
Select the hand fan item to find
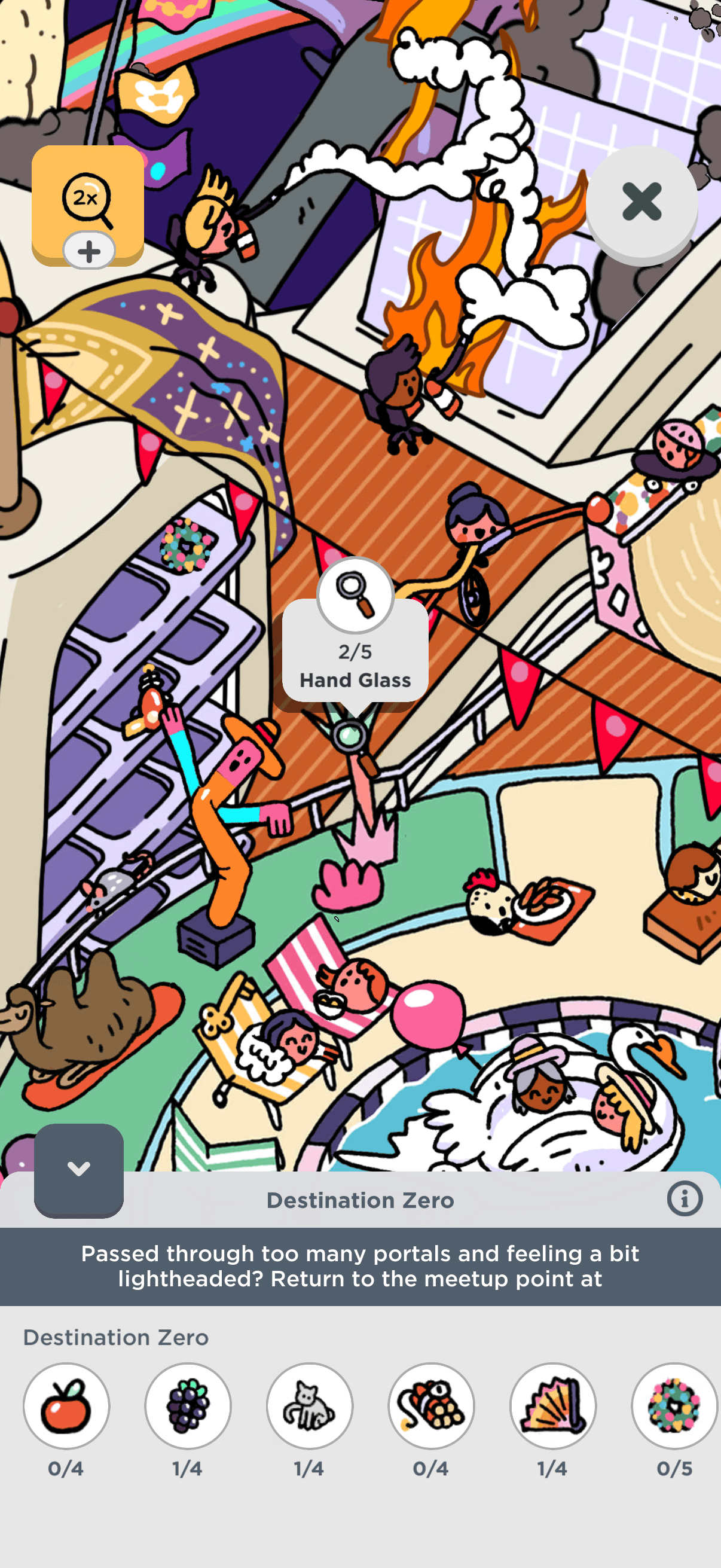[x=552, y=1405]
